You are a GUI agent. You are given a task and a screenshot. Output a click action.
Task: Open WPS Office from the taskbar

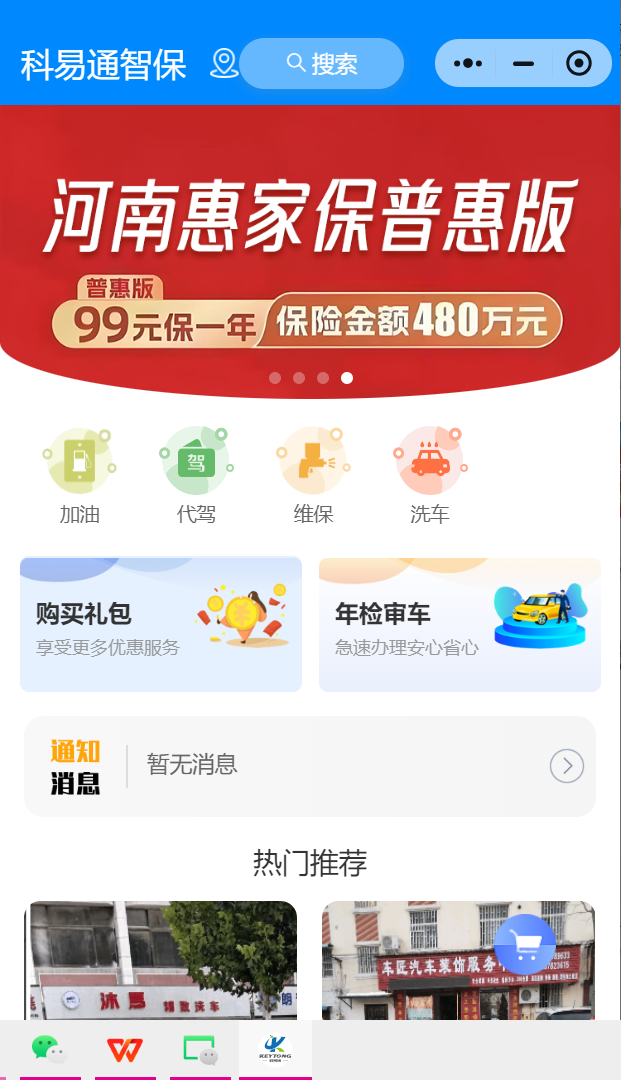125,1049
